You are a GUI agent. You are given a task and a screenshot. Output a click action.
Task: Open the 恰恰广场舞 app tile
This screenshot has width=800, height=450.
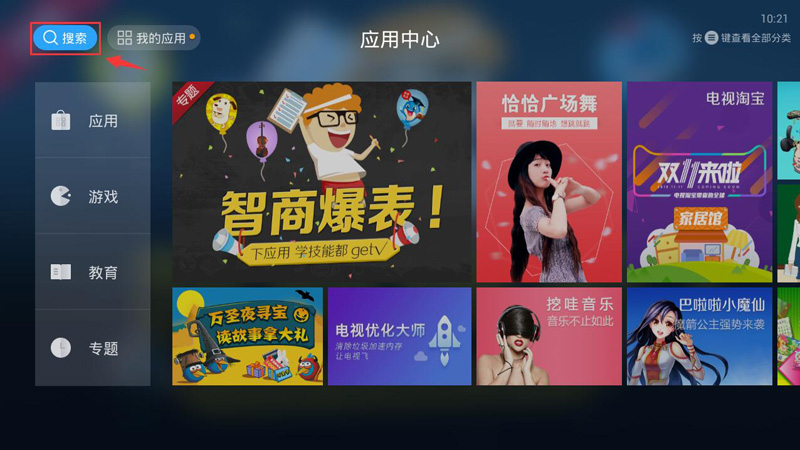pyautogui.click(x=548, y=181)
